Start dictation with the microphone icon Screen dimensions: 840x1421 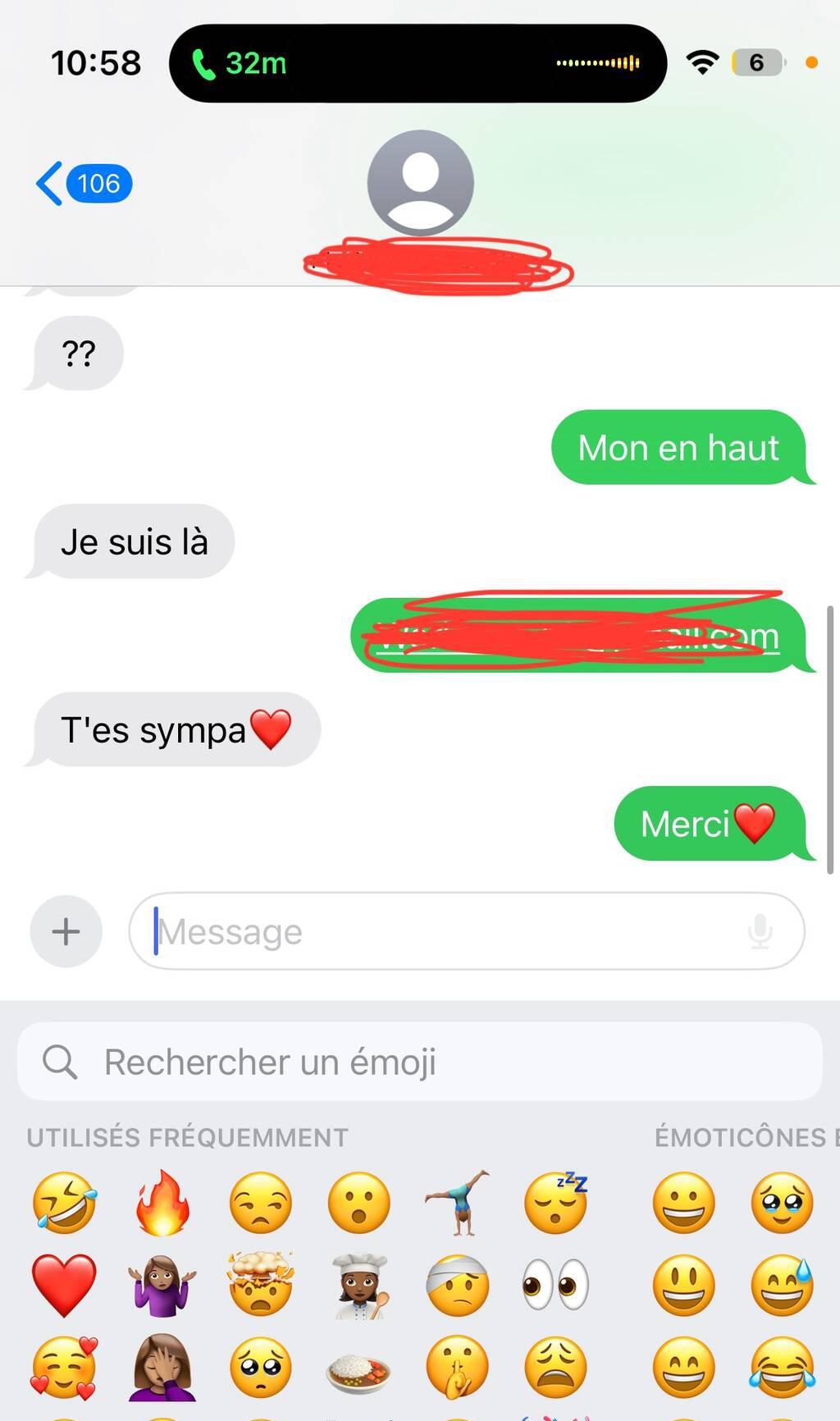[760, 931]
